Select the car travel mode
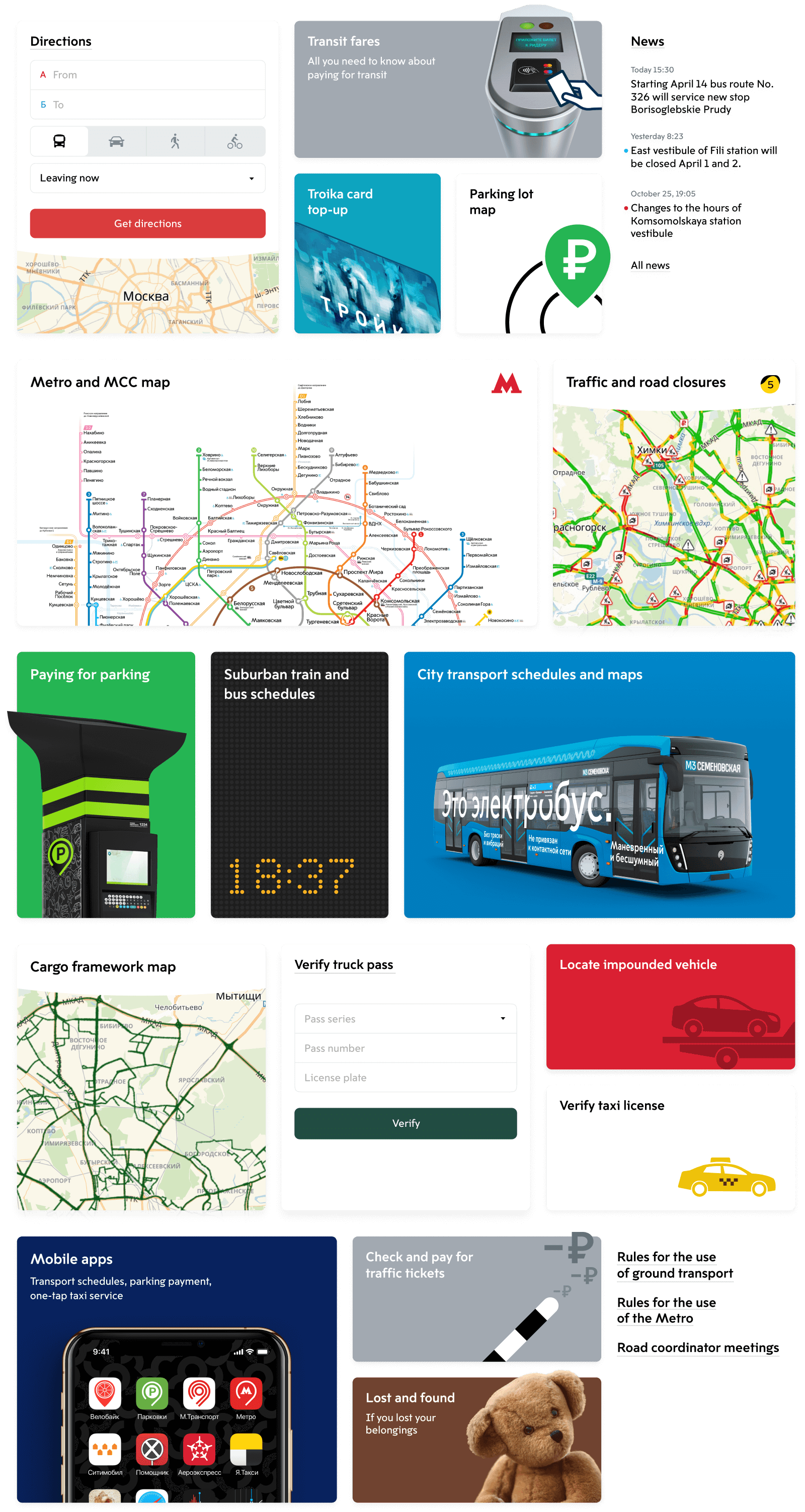 point(117,141)
